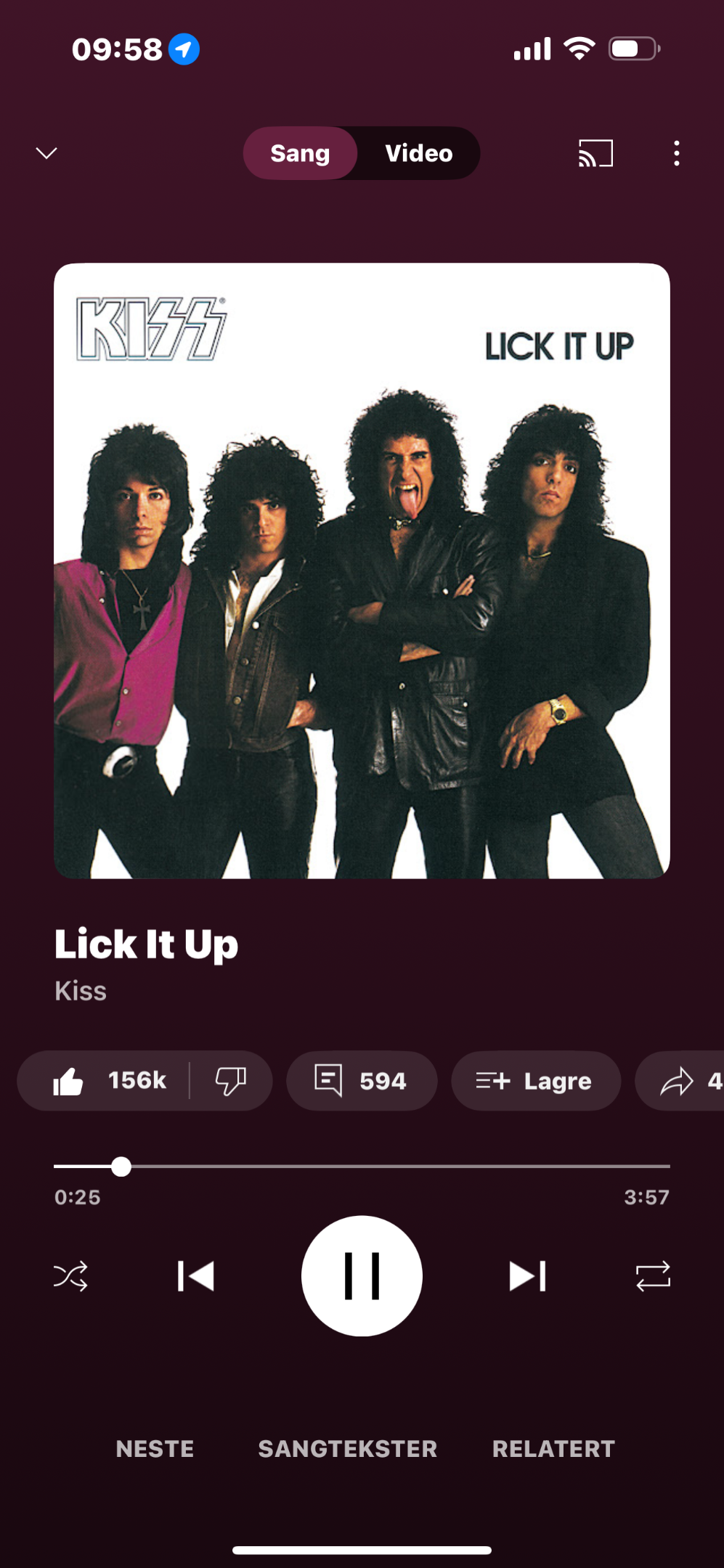
Task: Open the RELATERT tab
Action: 553,1449
